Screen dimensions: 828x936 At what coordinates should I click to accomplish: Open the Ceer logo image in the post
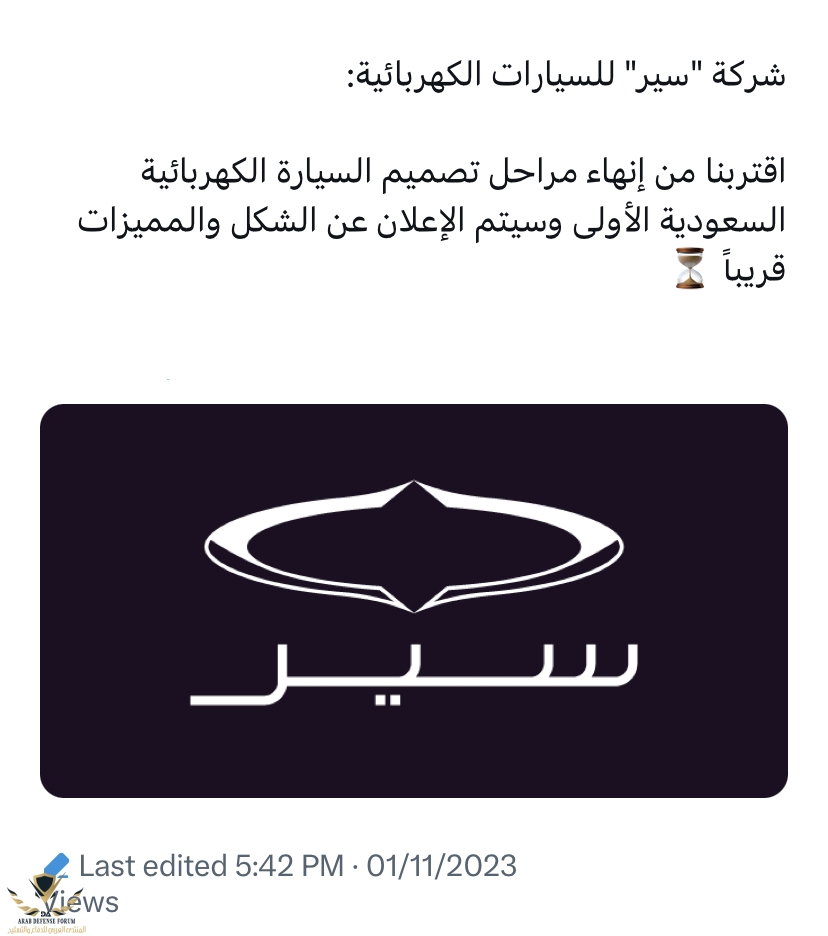click(x=413, y=600)
